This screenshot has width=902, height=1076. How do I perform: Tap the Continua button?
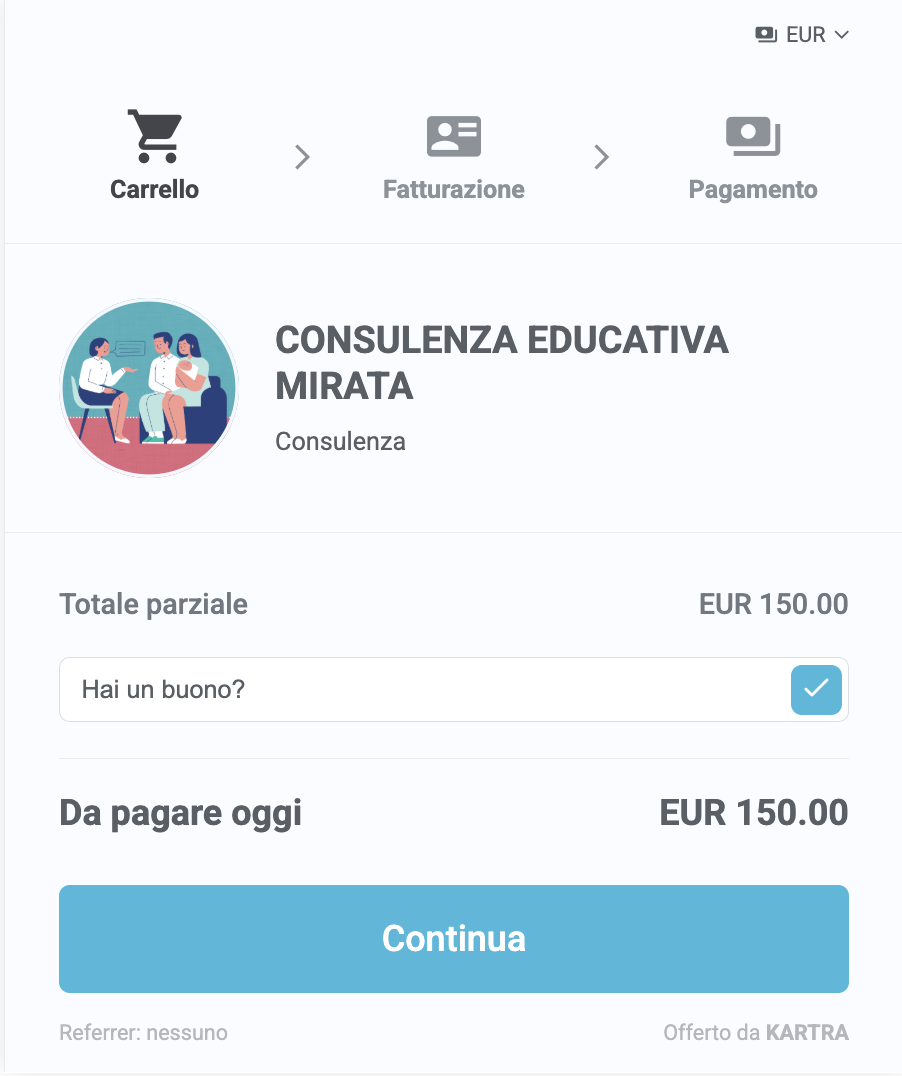454,939
